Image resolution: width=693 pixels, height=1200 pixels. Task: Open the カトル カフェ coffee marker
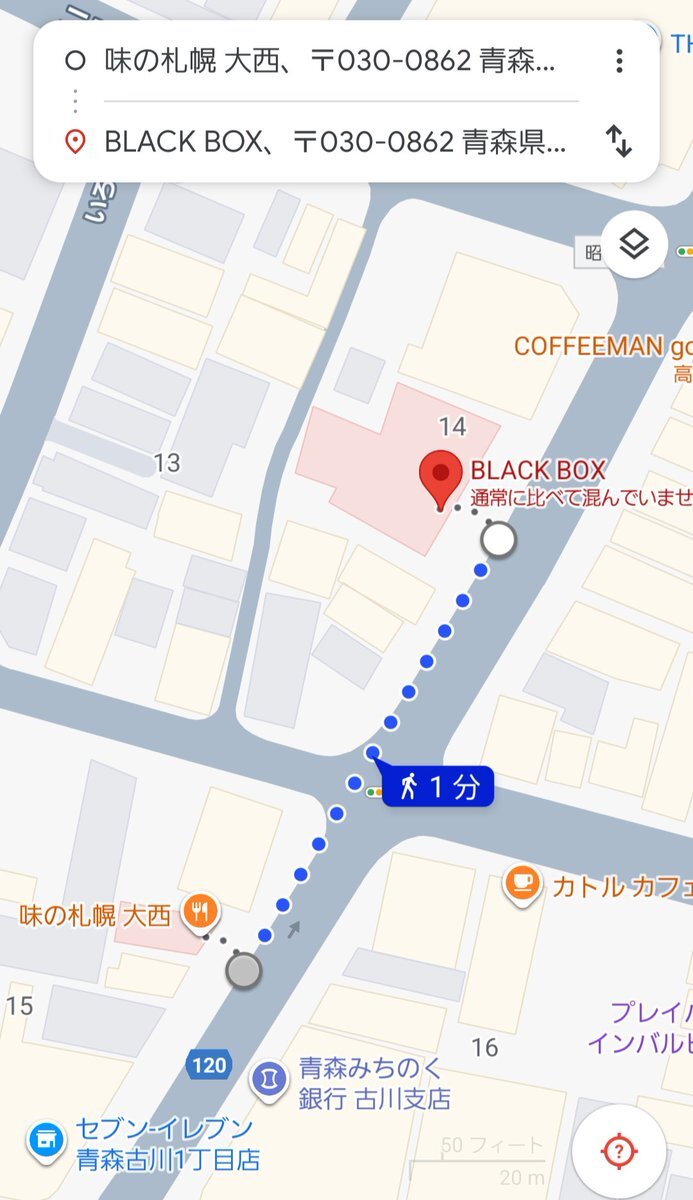tap(524, 883)
